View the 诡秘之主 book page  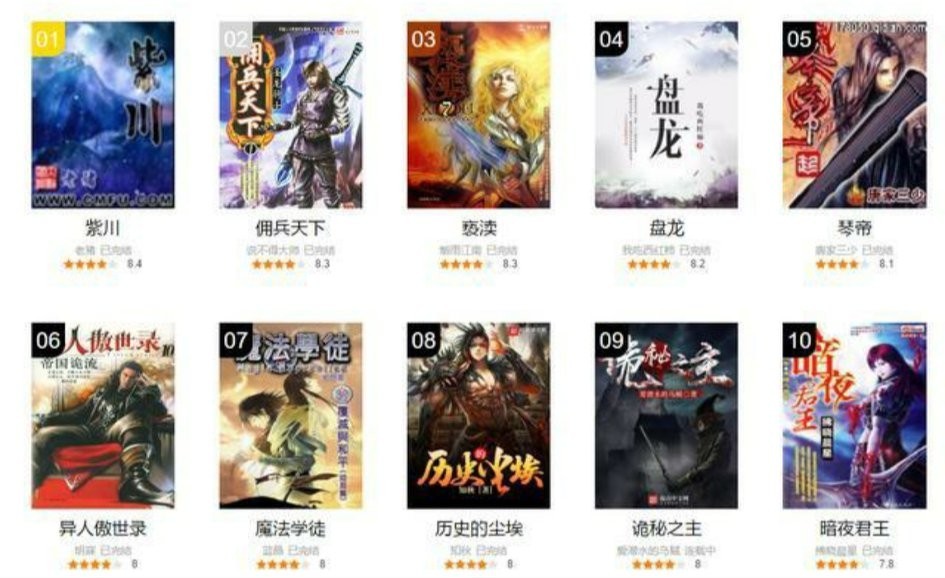point(666,415)
